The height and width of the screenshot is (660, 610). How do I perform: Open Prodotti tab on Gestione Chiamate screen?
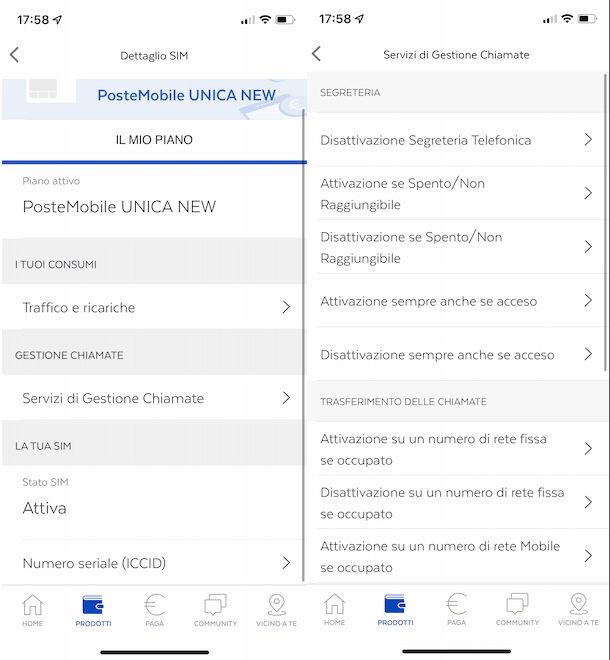tap(396, 610)
